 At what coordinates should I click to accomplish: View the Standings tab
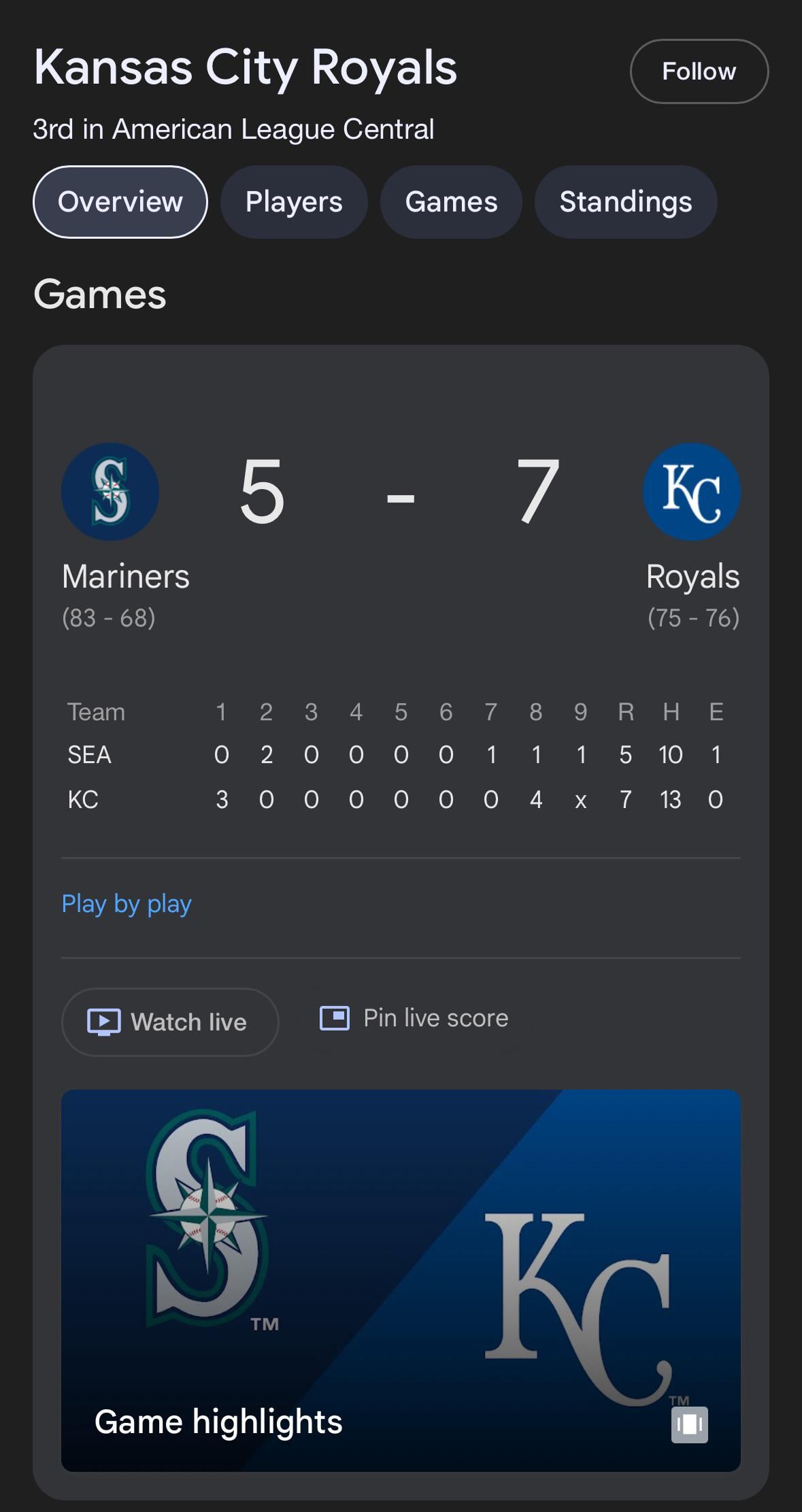[x=625, y=202]
